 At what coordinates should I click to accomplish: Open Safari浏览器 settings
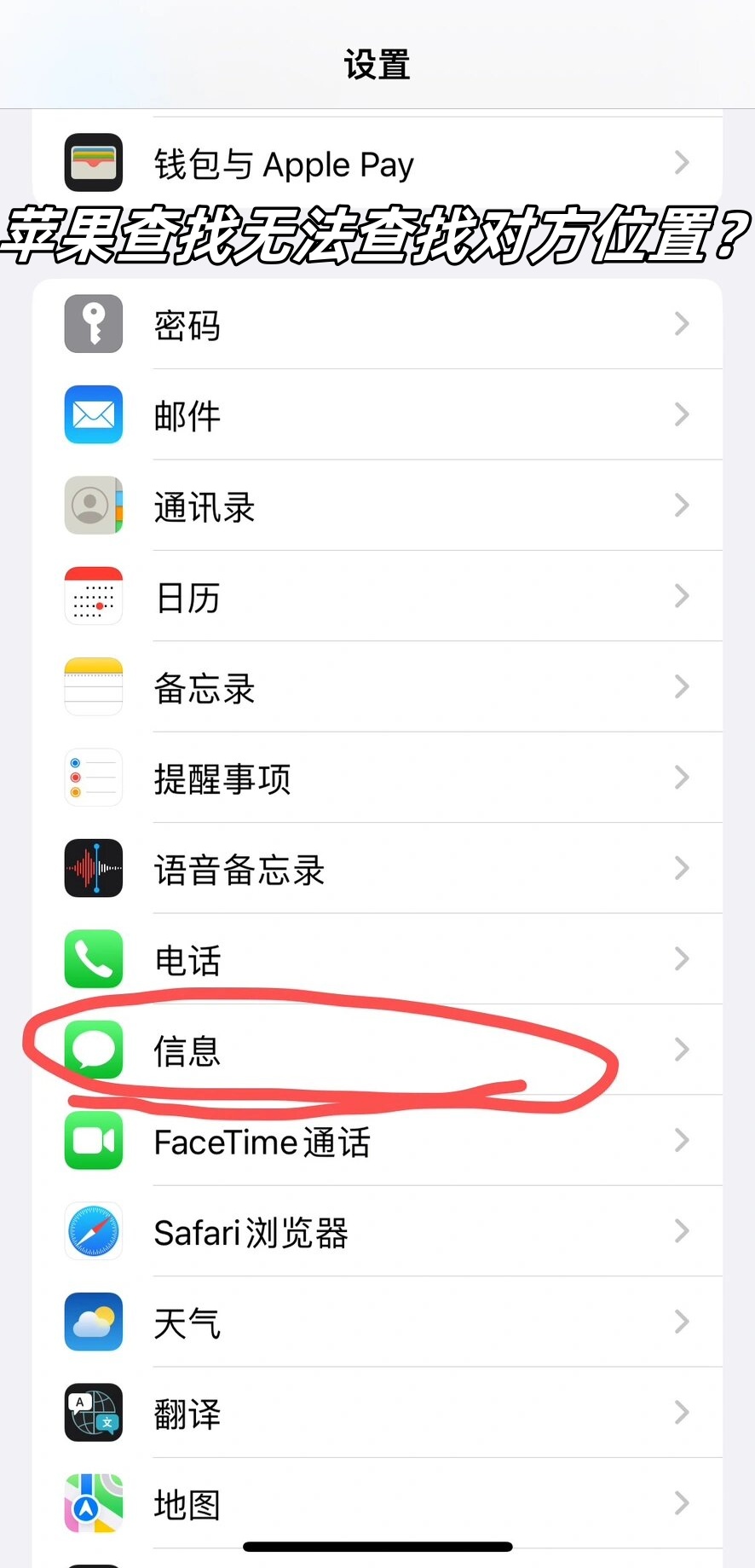coord(377,1231)
